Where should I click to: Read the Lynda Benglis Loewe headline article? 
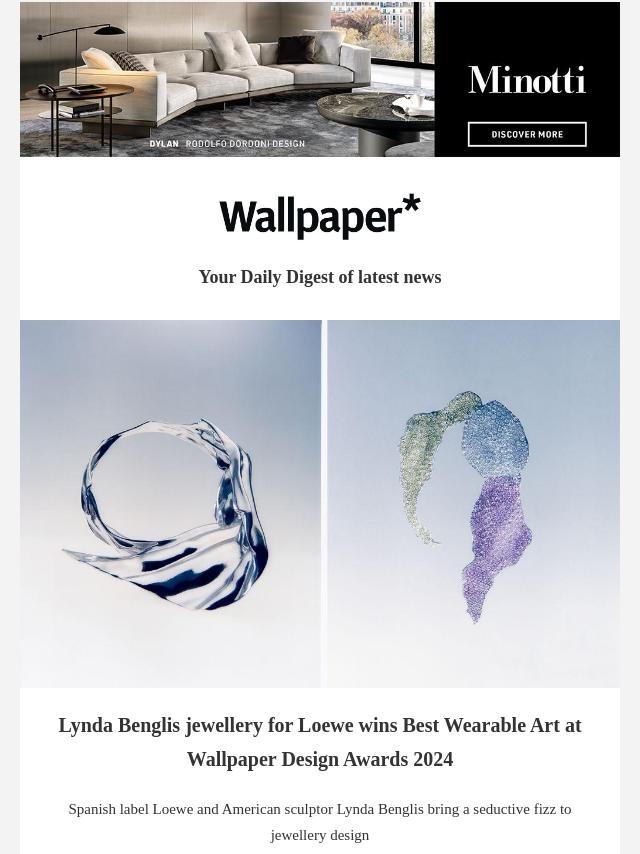point(320,741)
